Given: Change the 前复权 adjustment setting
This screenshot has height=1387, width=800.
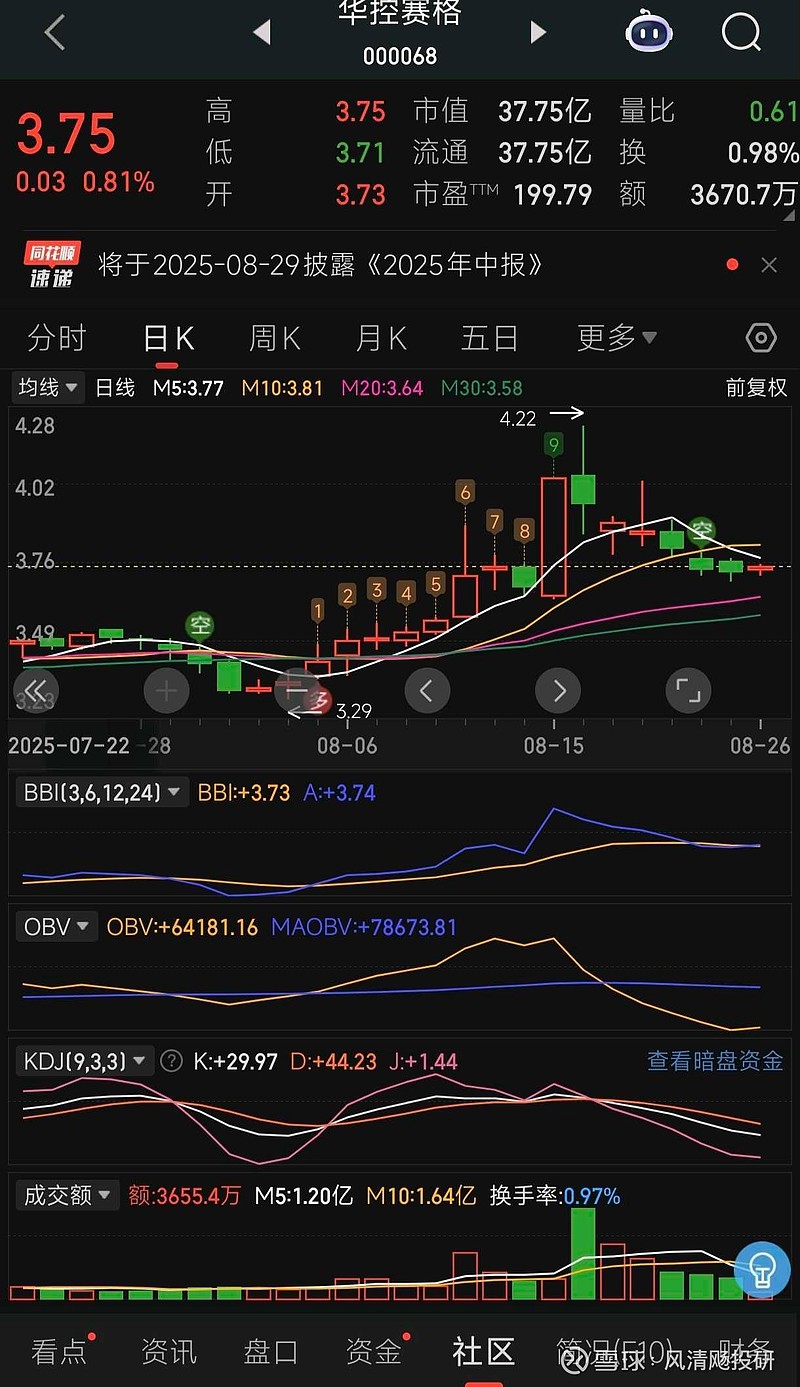Looking at the screenshot, I should pyautogui.click(x=756, y=388).
